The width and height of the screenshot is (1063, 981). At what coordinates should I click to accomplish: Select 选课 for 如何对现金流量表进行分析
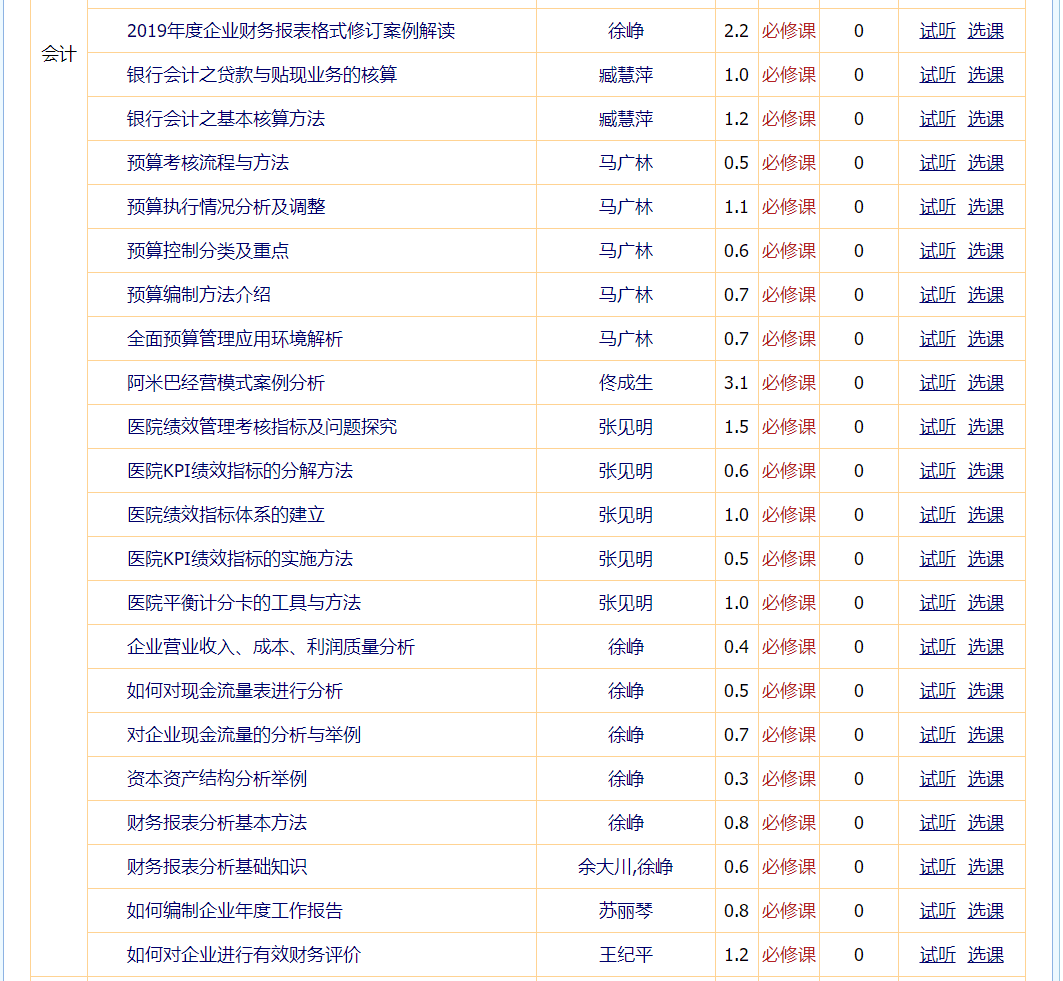coord(985,691)
